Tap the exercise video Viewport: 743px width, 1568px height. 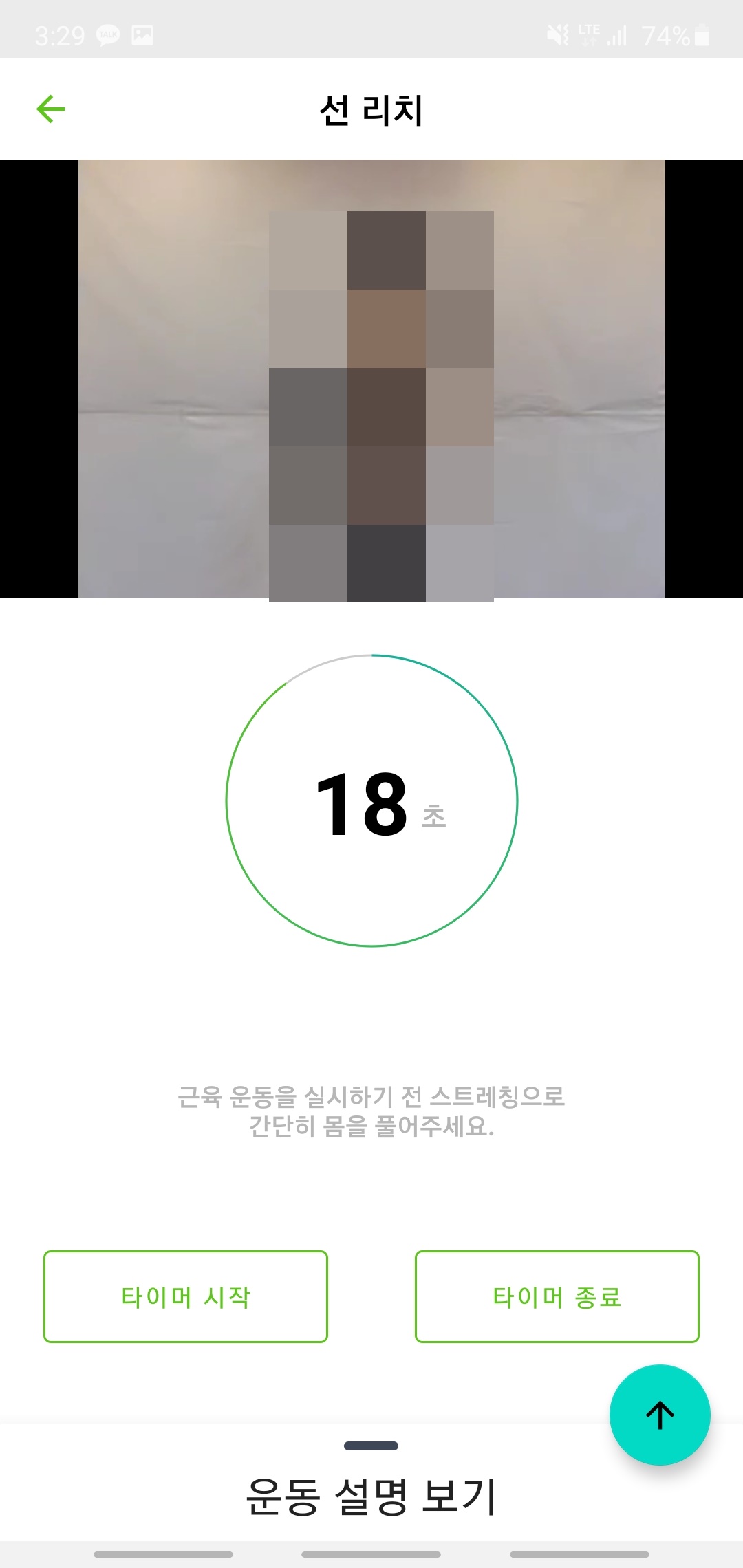click(371, 379)
